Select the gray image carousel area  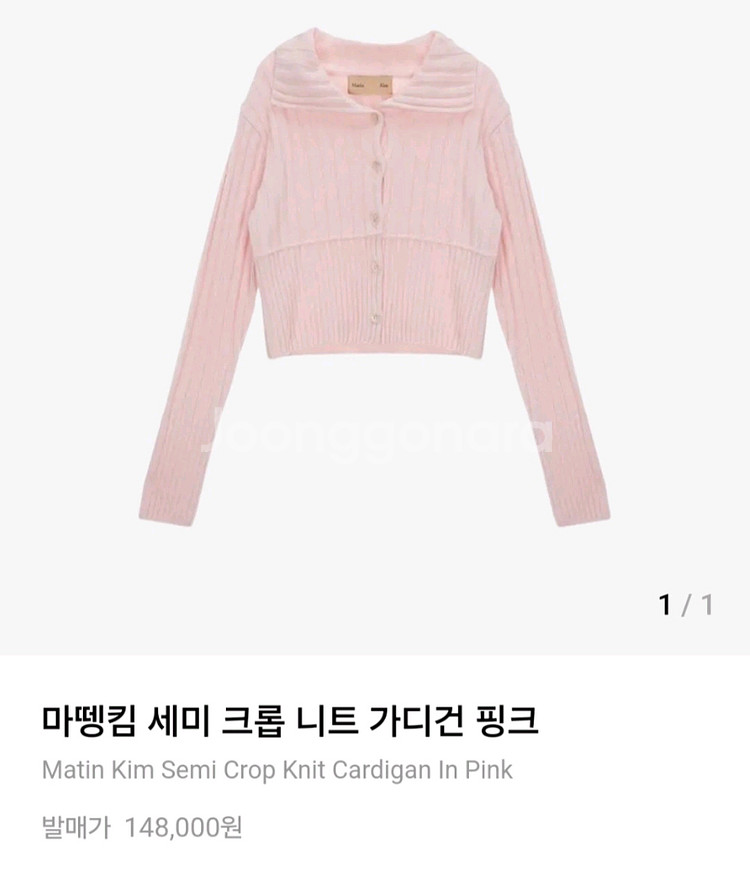click(375, 320)
